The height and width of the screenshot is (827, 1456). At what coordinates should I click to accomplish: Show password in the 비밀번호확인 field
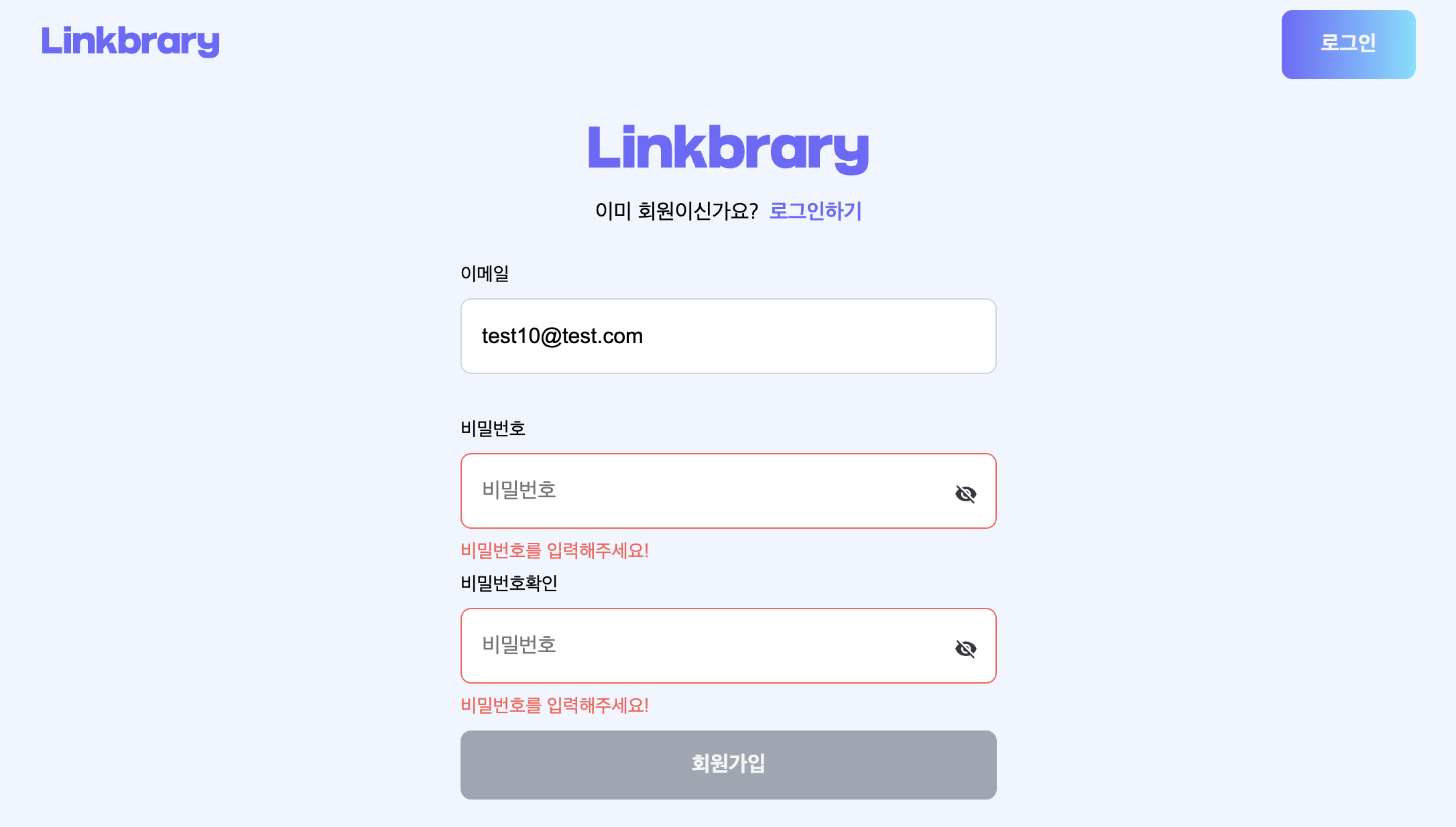point(966,649)
